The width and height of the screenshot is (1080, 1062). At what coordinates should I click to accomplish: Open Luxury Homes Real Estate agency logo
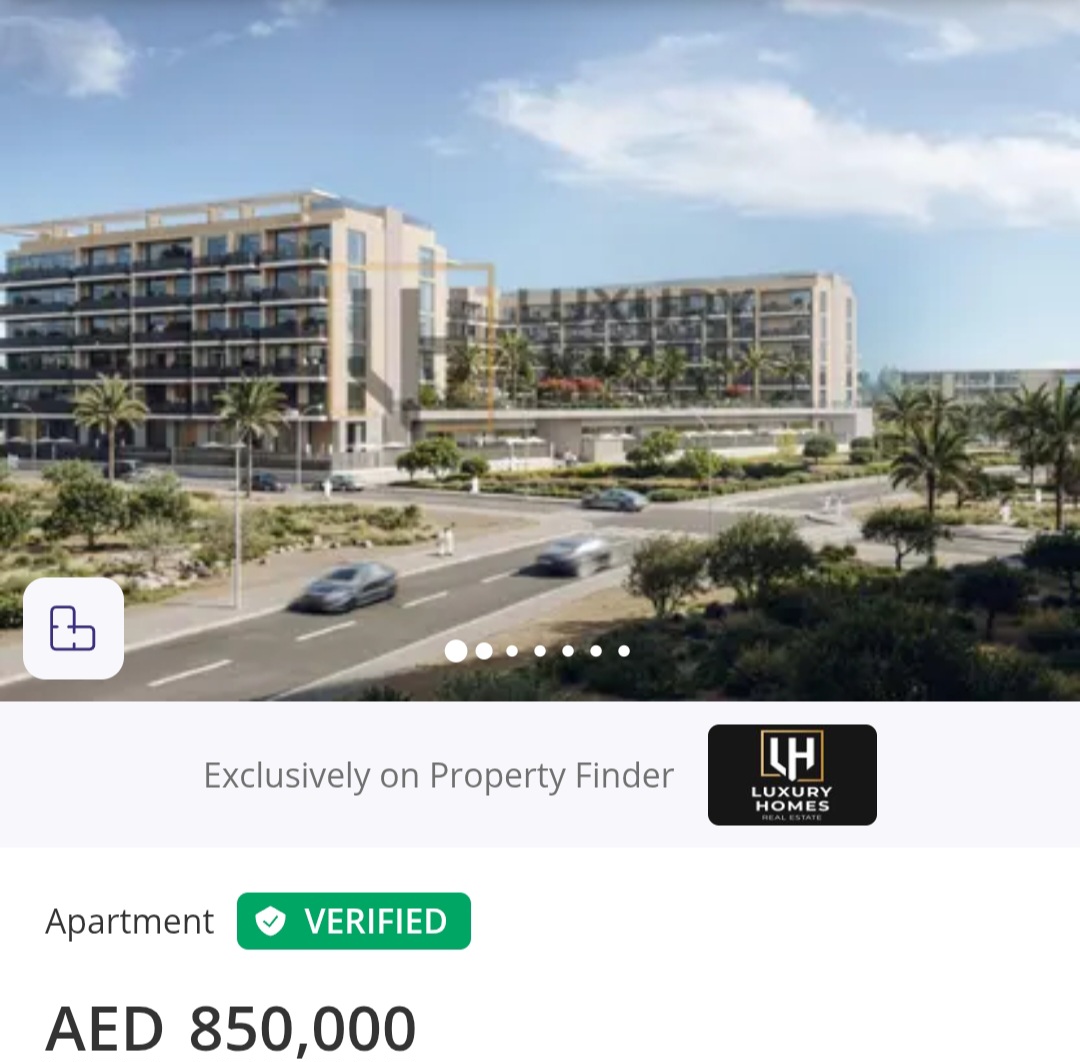coord(792,775)
